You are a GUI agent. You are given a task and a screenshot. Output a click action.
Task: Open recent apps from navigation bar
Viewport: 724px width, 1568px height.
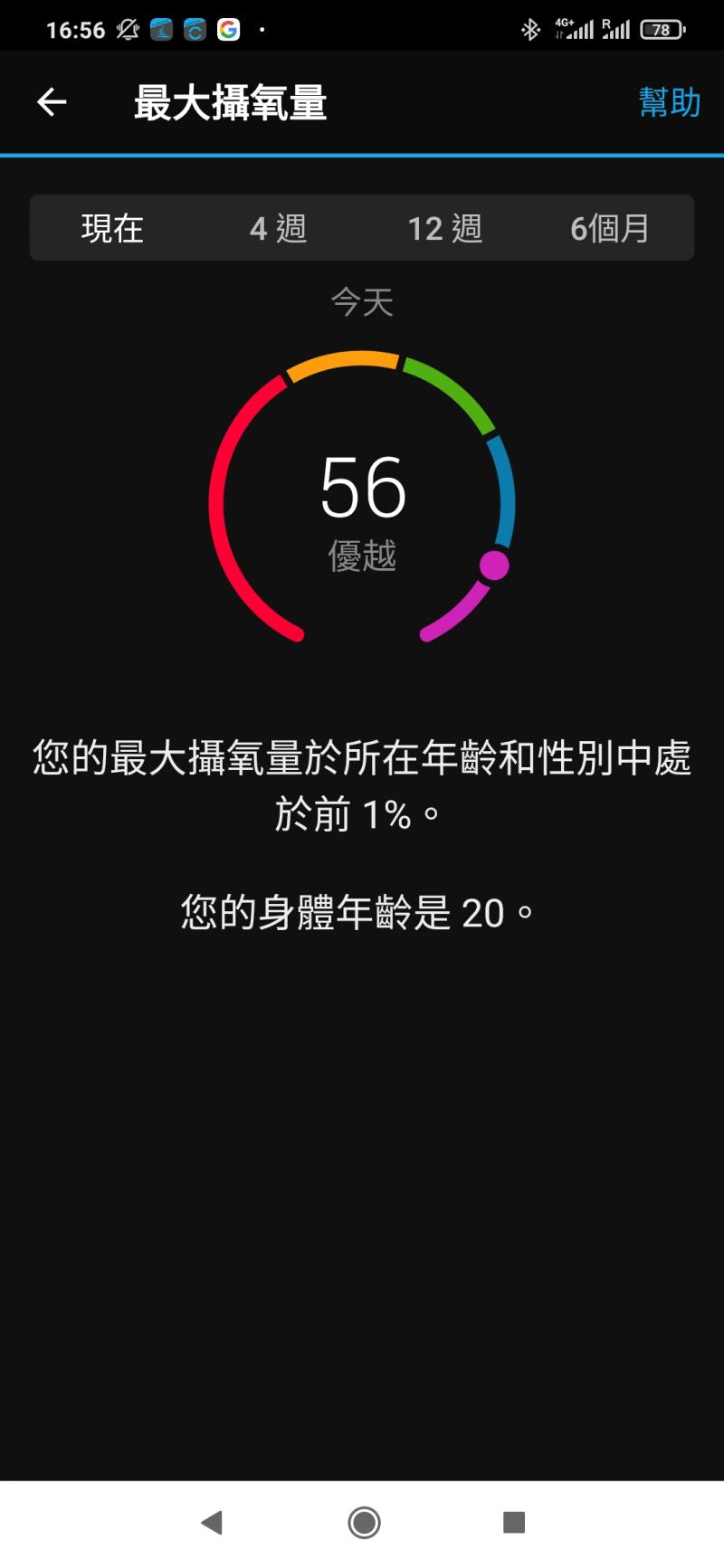coord(514,1522)
